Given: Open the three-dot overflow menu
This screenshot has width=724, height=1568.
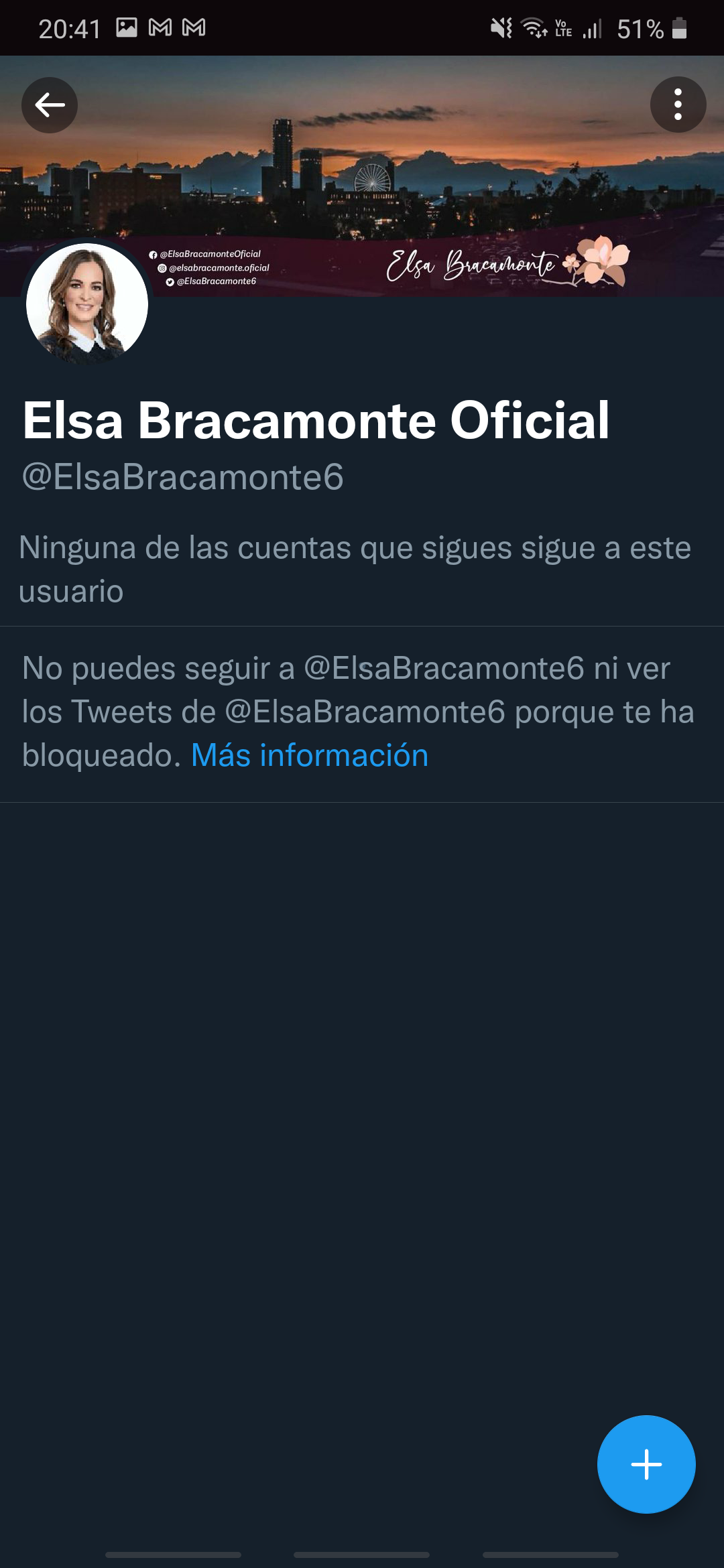Looking at the screenshot, I should 678,105.
